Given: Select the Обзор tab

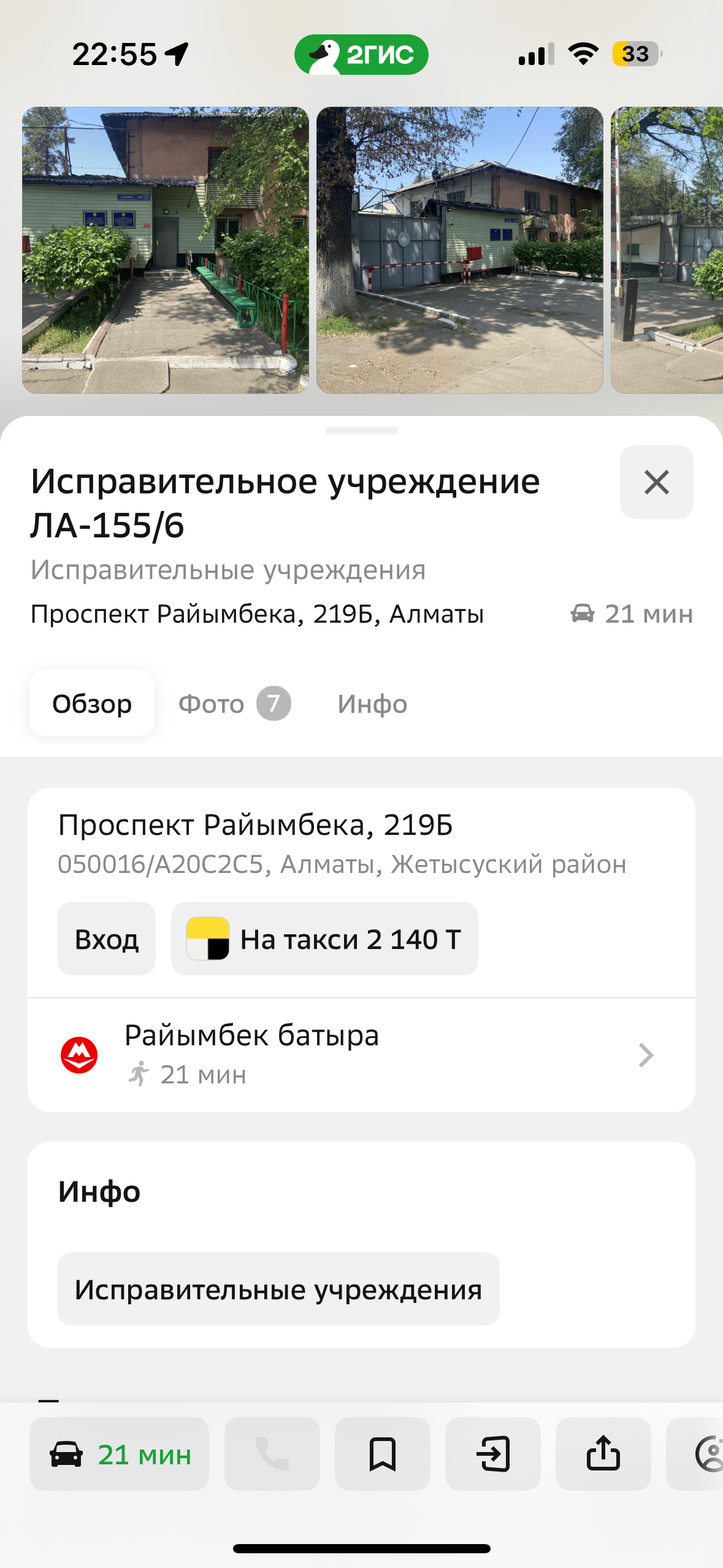Looking at the screenshot, I should click(x=92, y=704).
